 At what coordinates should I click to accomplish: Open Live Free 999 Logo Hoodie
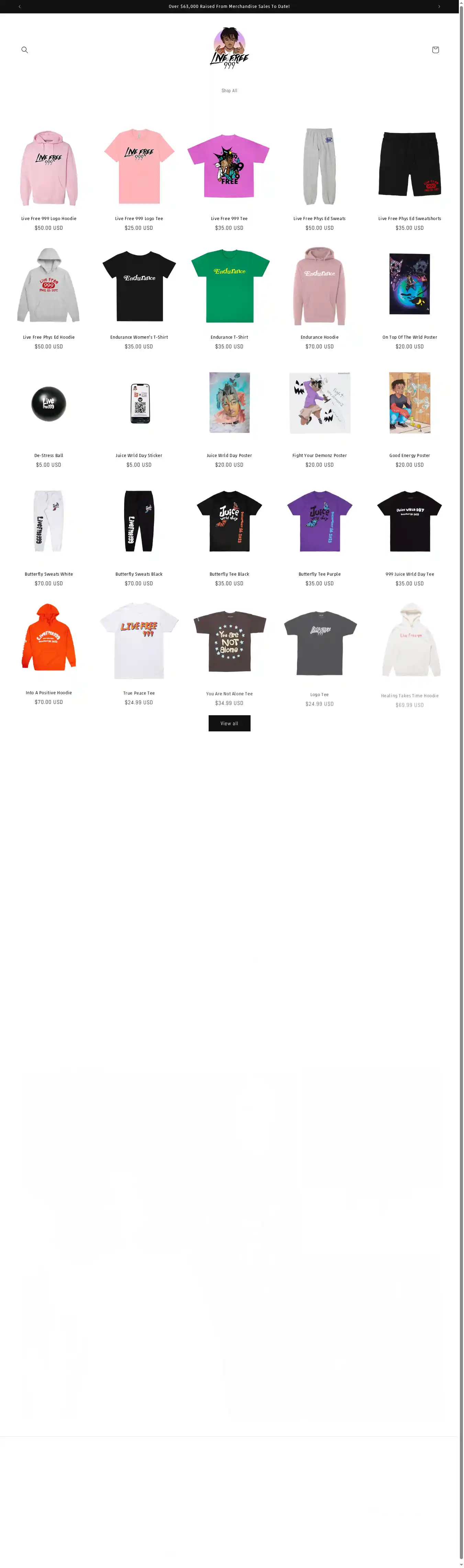click(x=49, y=218)
